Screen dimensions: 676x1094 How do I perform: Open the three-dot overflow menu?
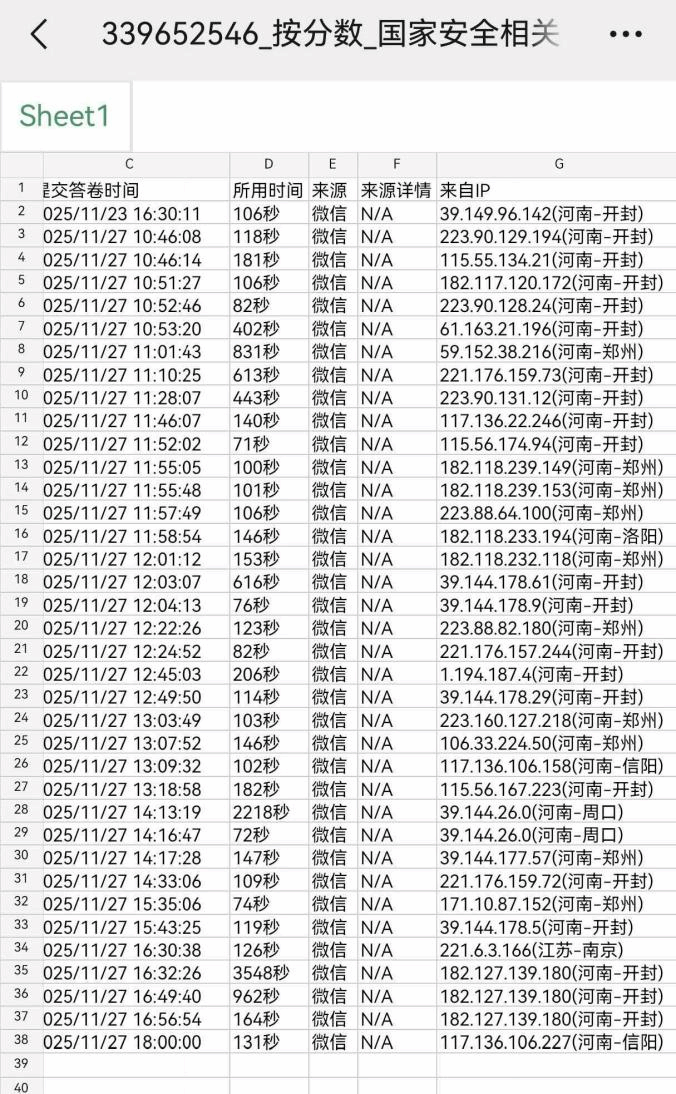(x=625, y=35)
